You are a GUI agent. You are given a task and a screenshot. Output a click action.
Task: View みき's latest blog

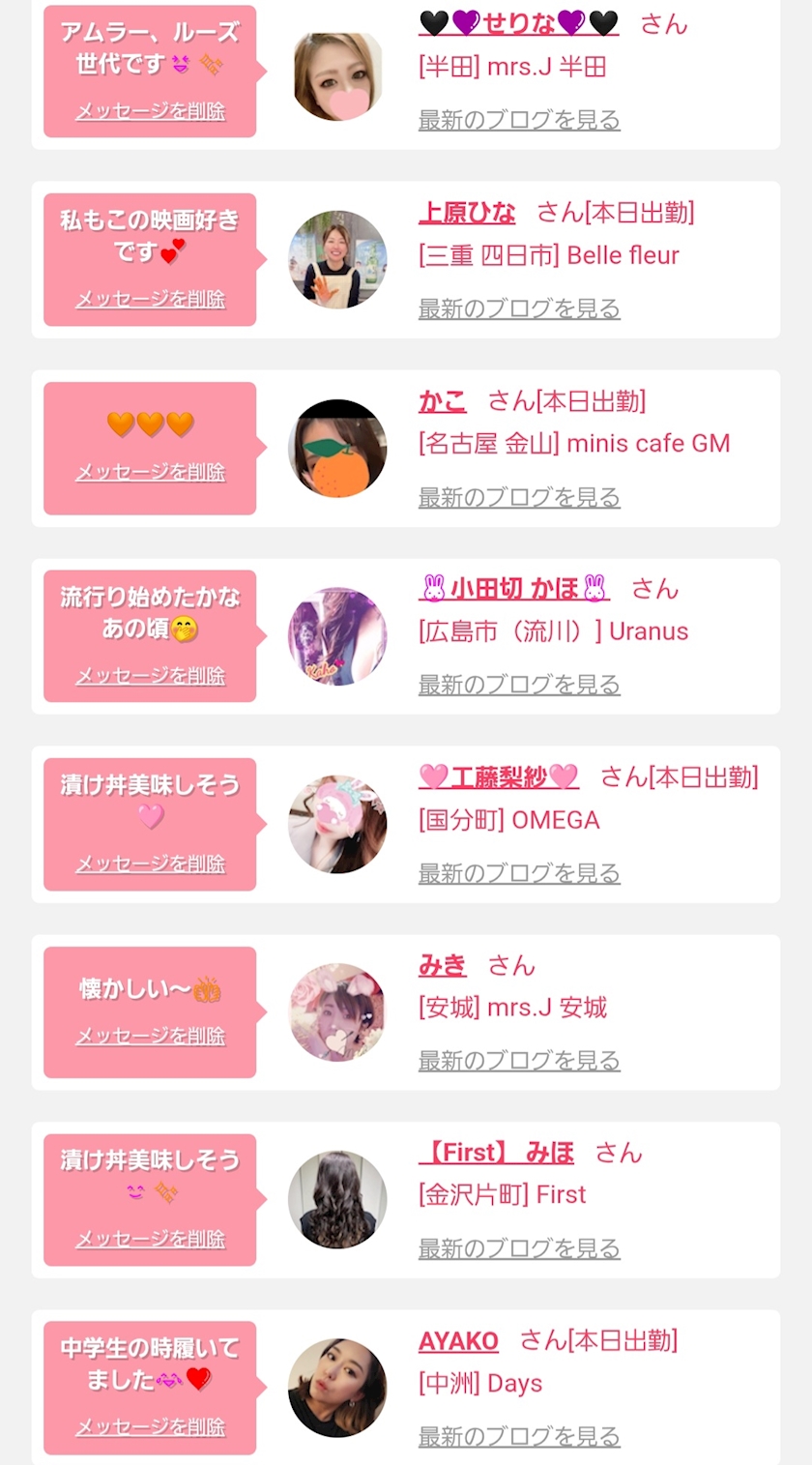click(x=519, y=1062)
